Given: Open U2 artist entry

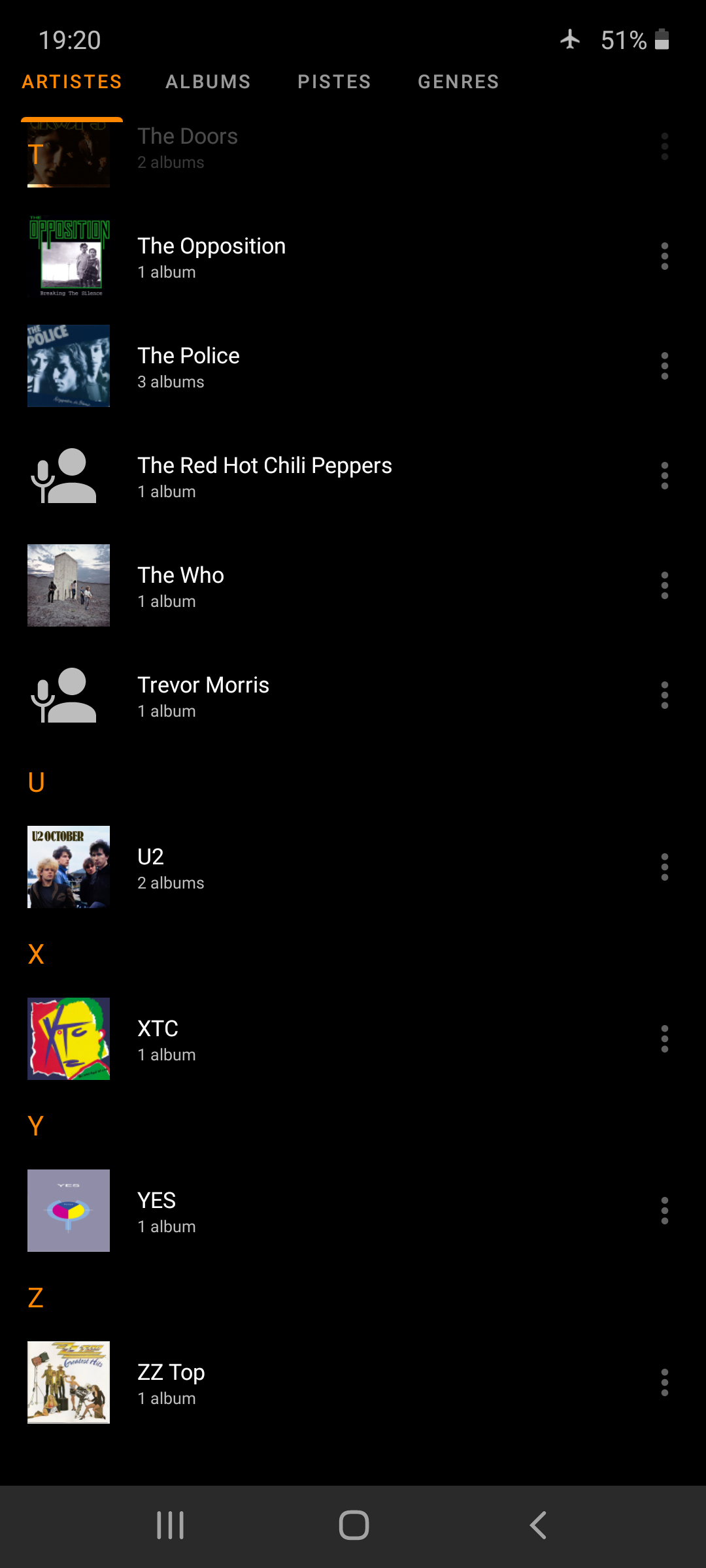Looking at the screenshot, I should point(353,867).
